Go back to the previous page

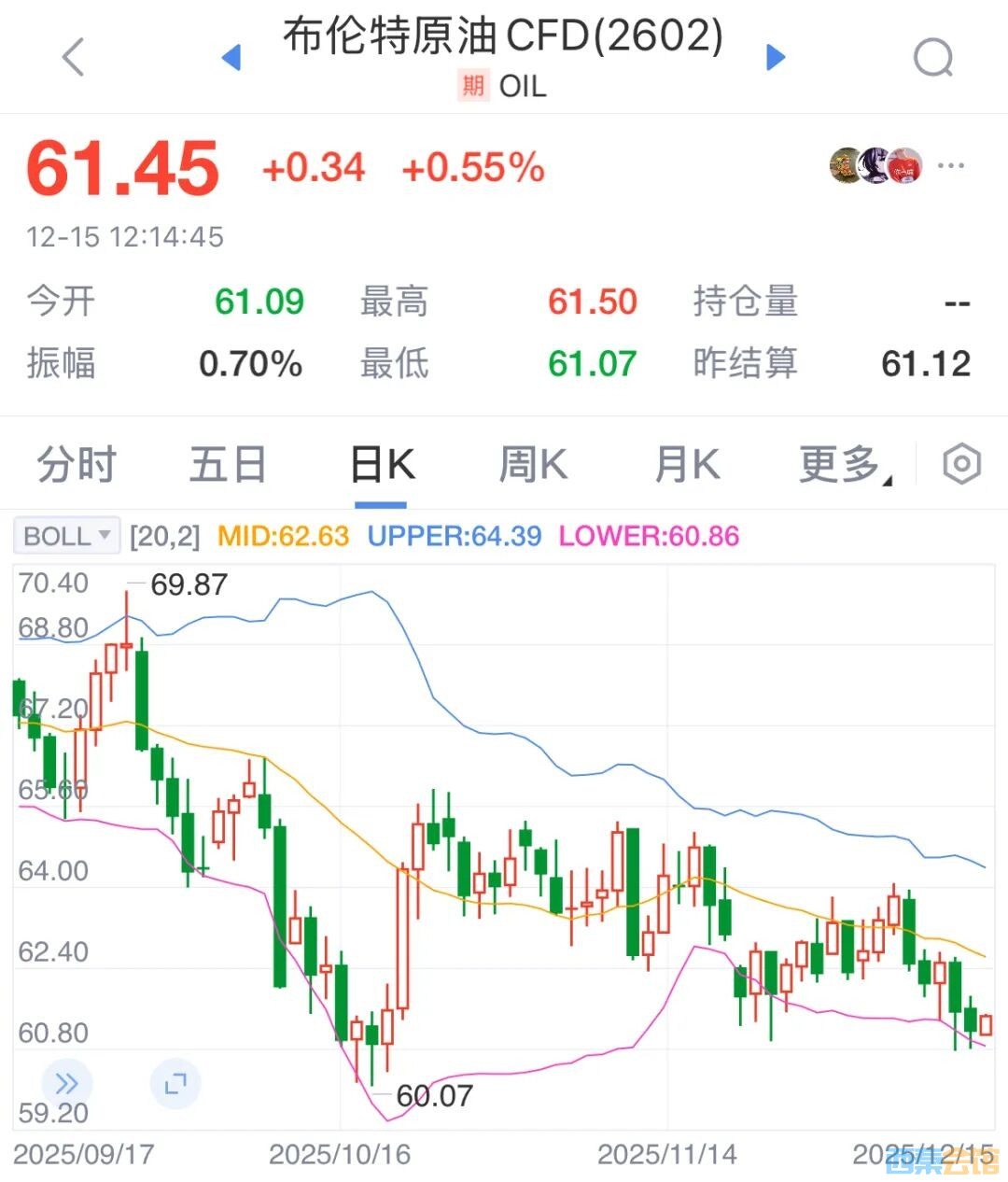point(73,57)
